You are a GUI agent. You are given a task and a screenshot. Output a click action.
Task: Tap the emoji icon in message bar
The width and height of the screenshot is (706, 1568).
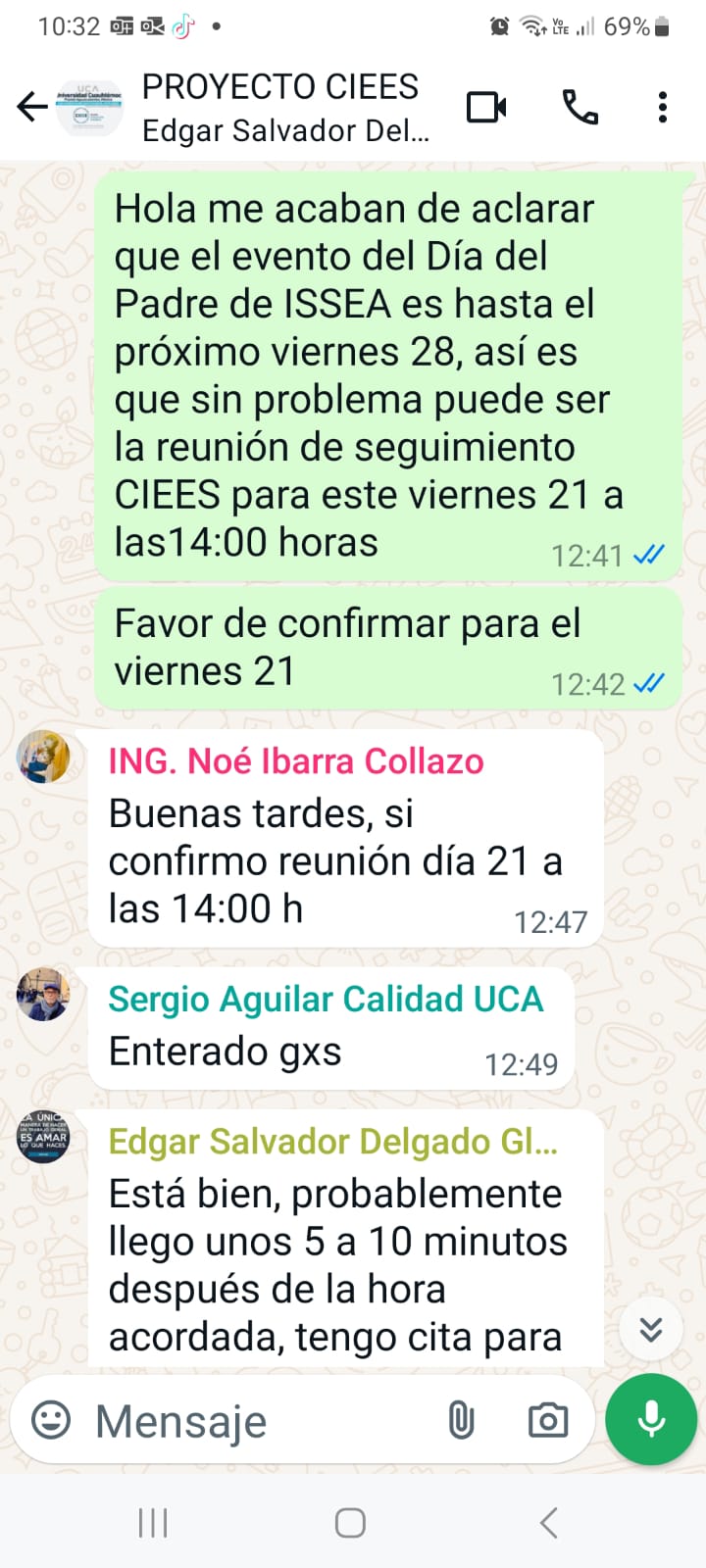tap(51, 1419)
